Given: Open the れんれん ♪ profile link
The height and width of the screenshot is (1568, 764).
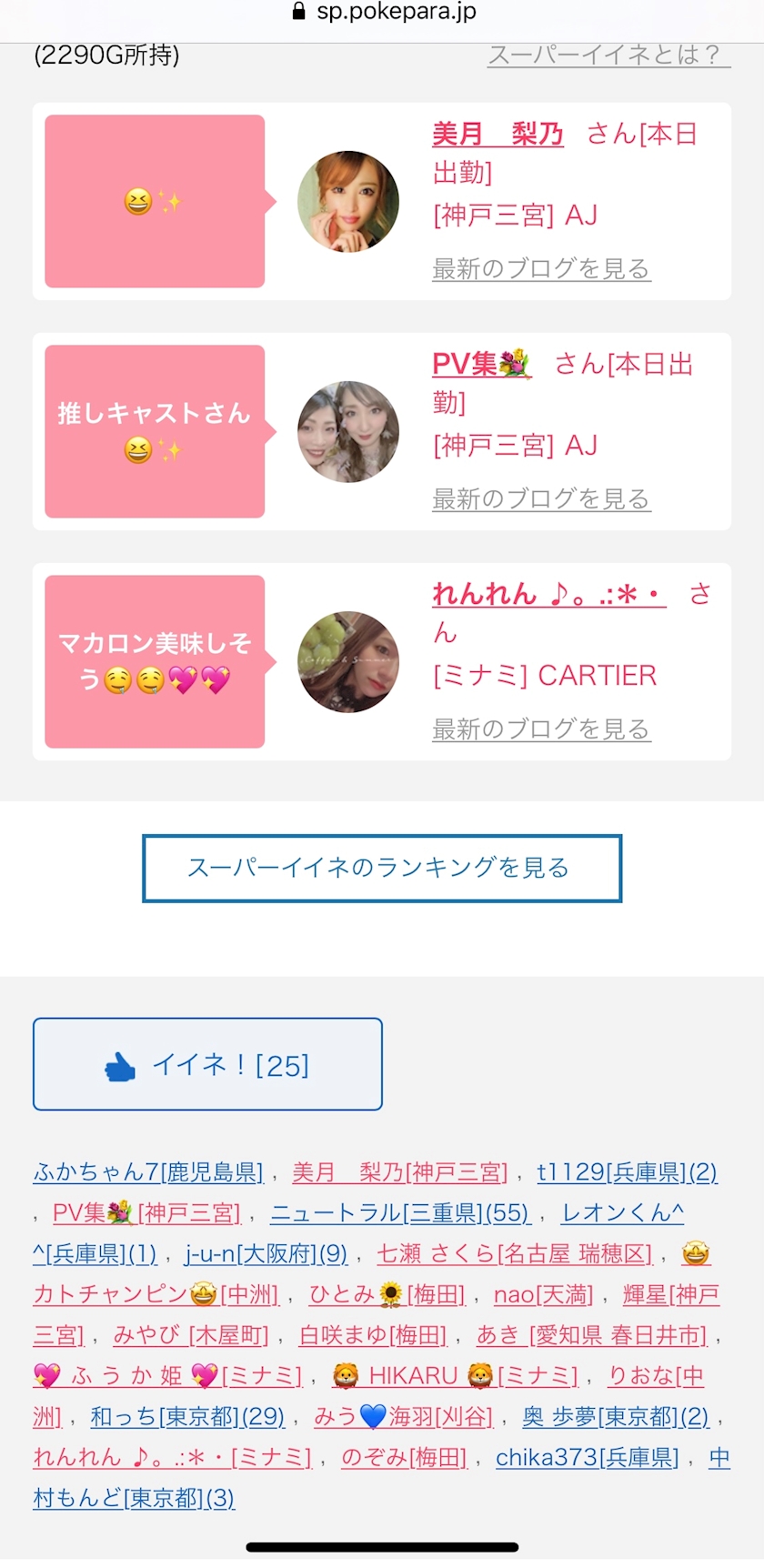Looking at the screenshot, I should point(549,595).
